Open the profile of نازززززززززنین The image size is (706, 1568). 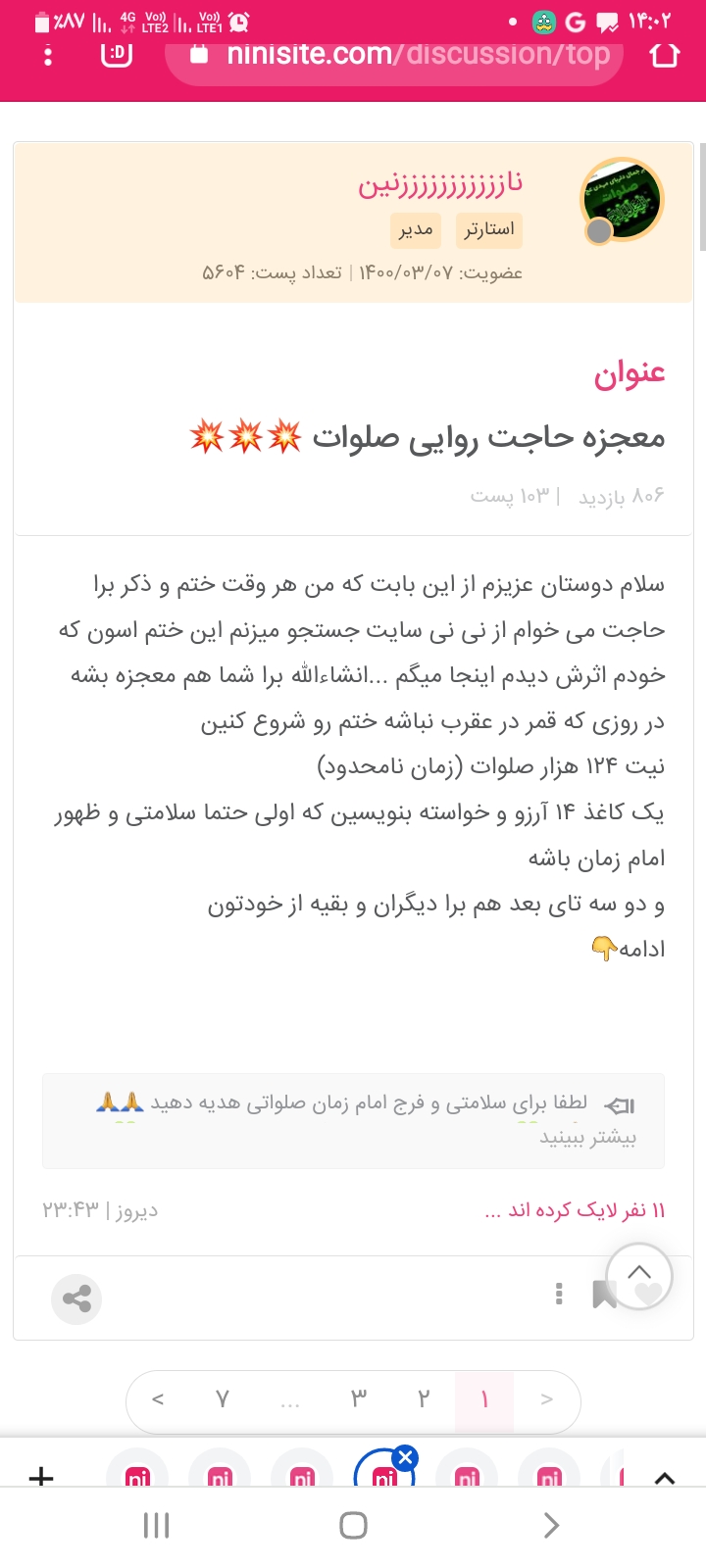440,183
